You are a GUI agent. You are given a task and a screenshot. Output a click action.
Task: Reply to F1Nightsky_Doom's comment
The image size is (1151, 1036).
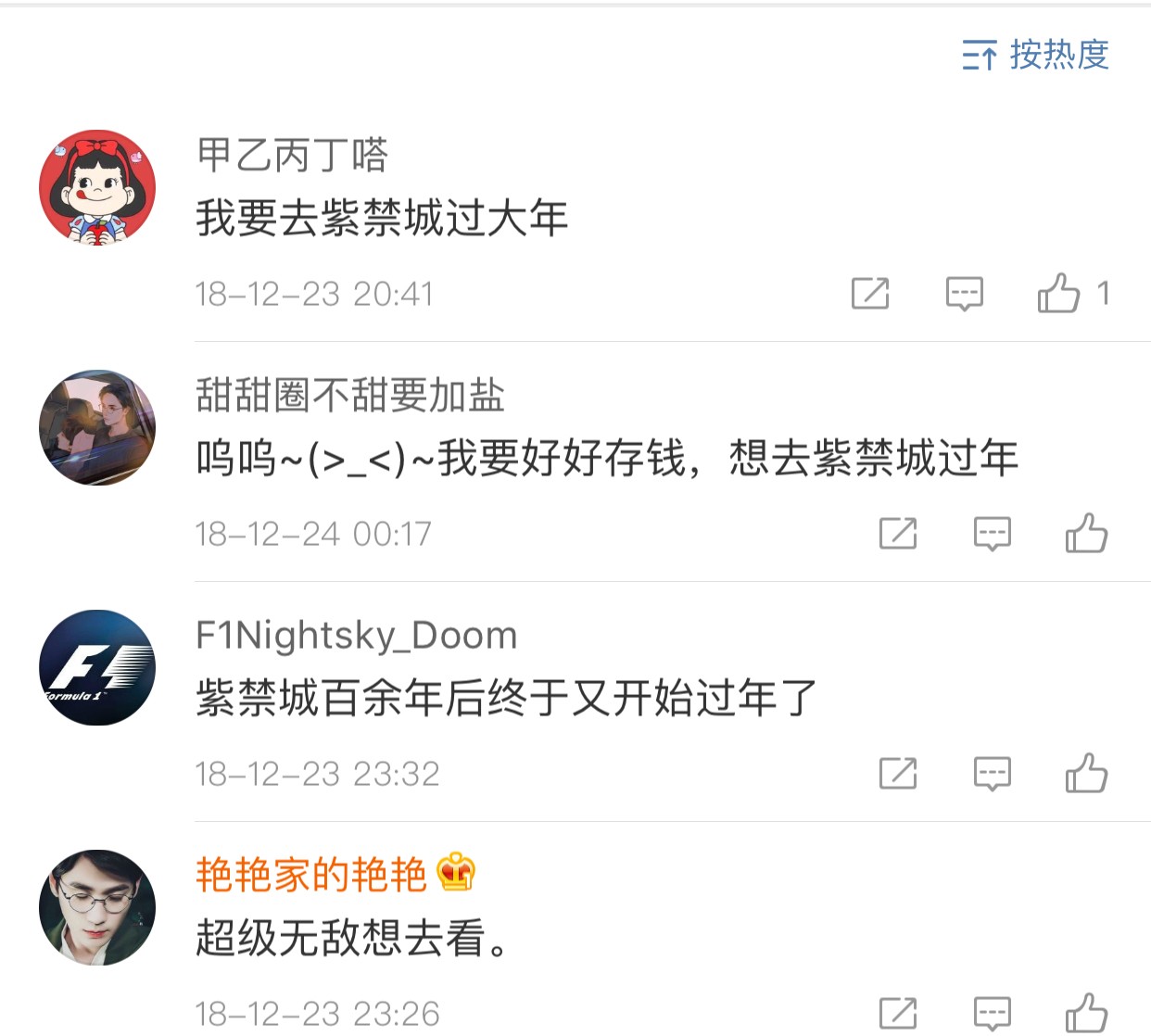click(992, 774)
